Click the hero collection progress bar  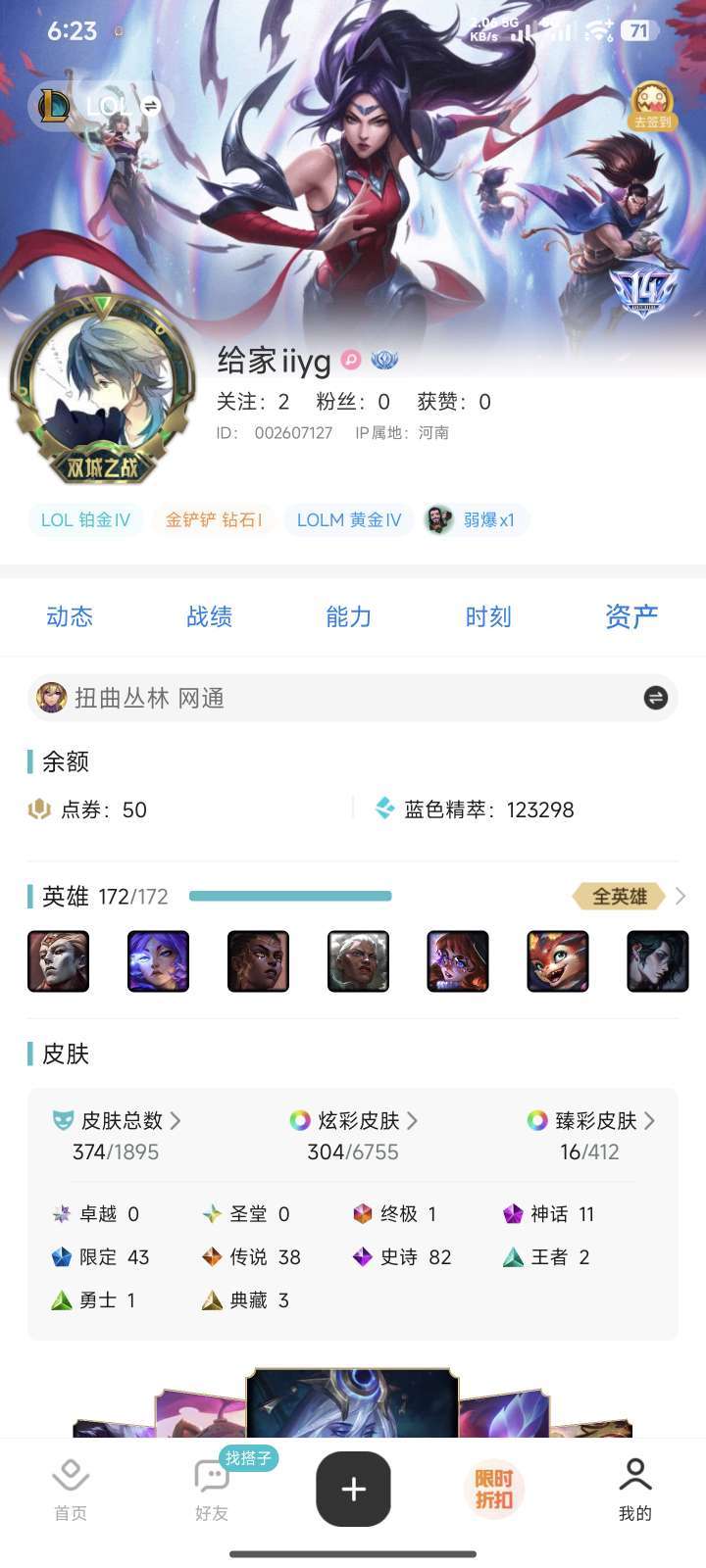[289, 896]
